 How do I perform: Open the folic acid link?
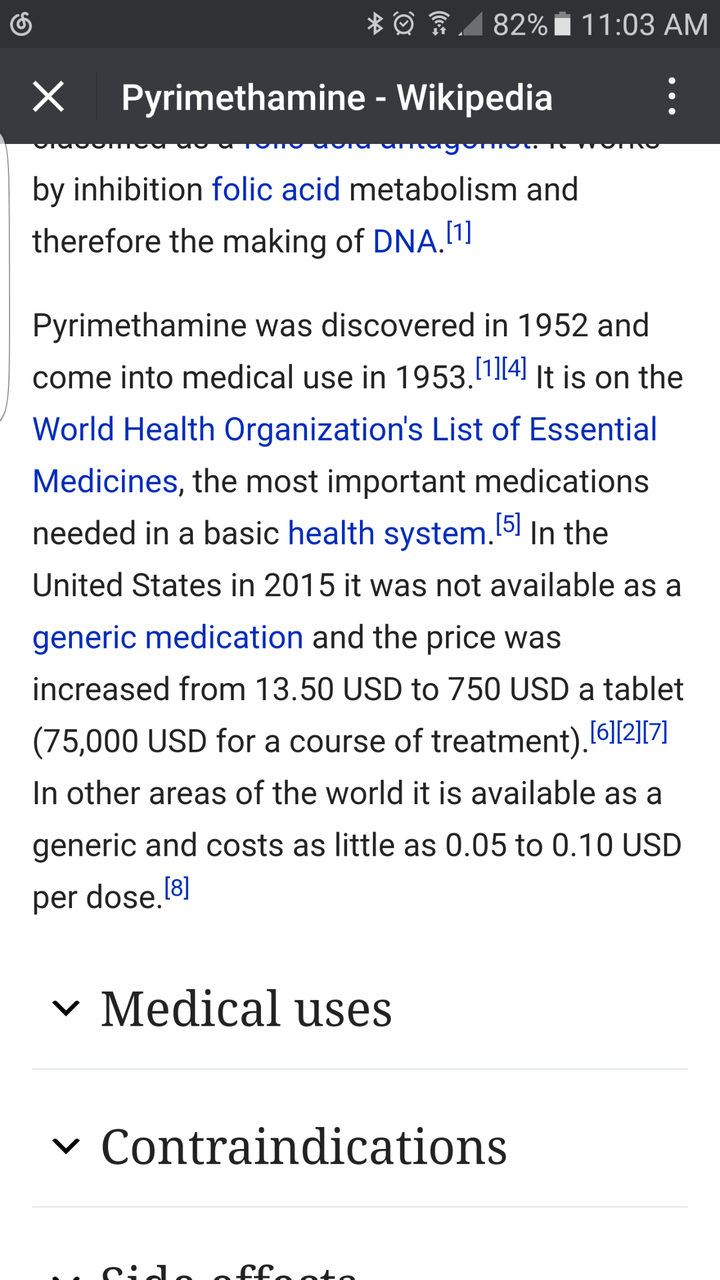pyautogui.click(x=276, y=189)
